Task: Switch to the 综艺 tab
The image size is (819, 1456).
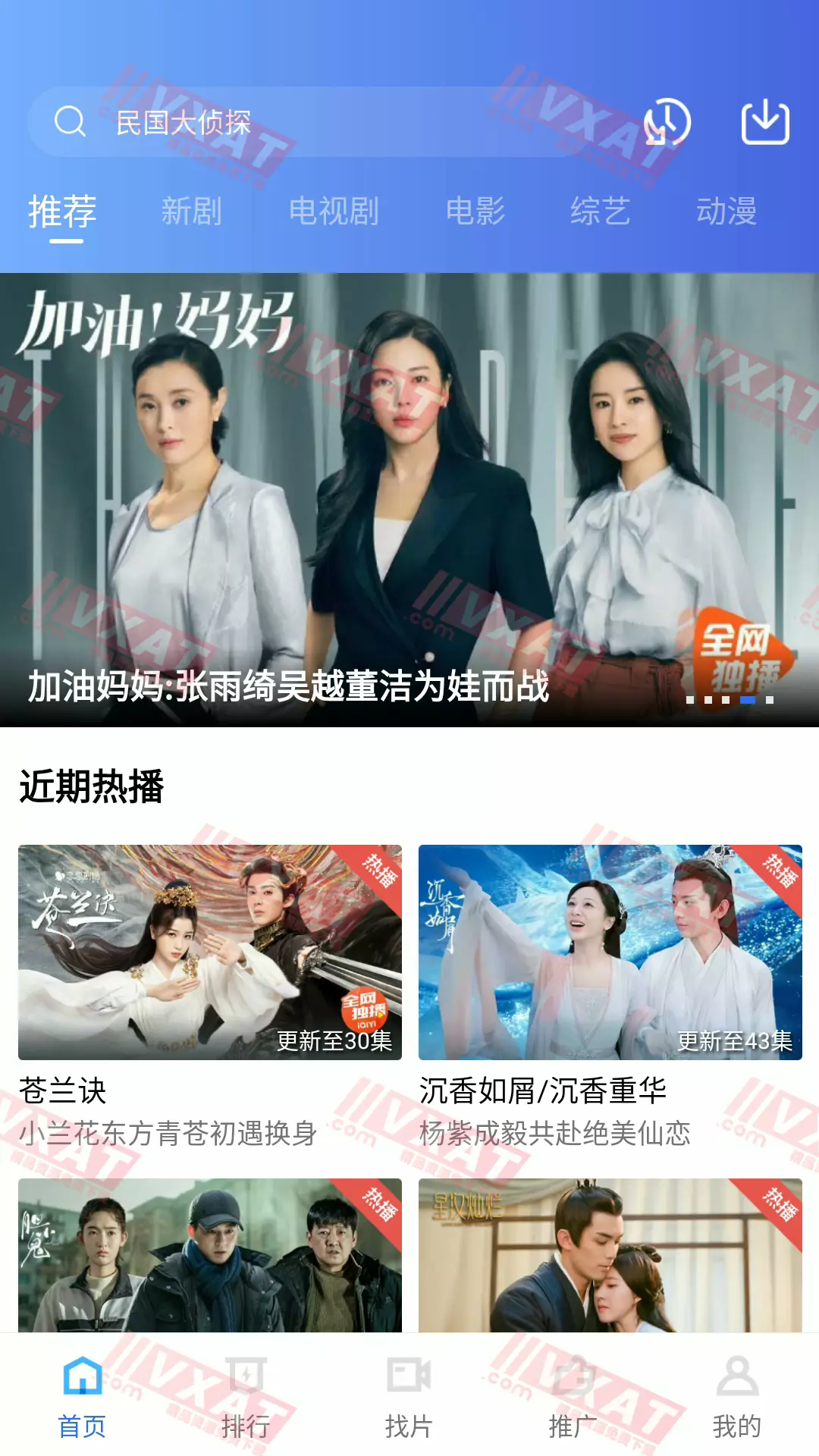Action: [600, 212]
